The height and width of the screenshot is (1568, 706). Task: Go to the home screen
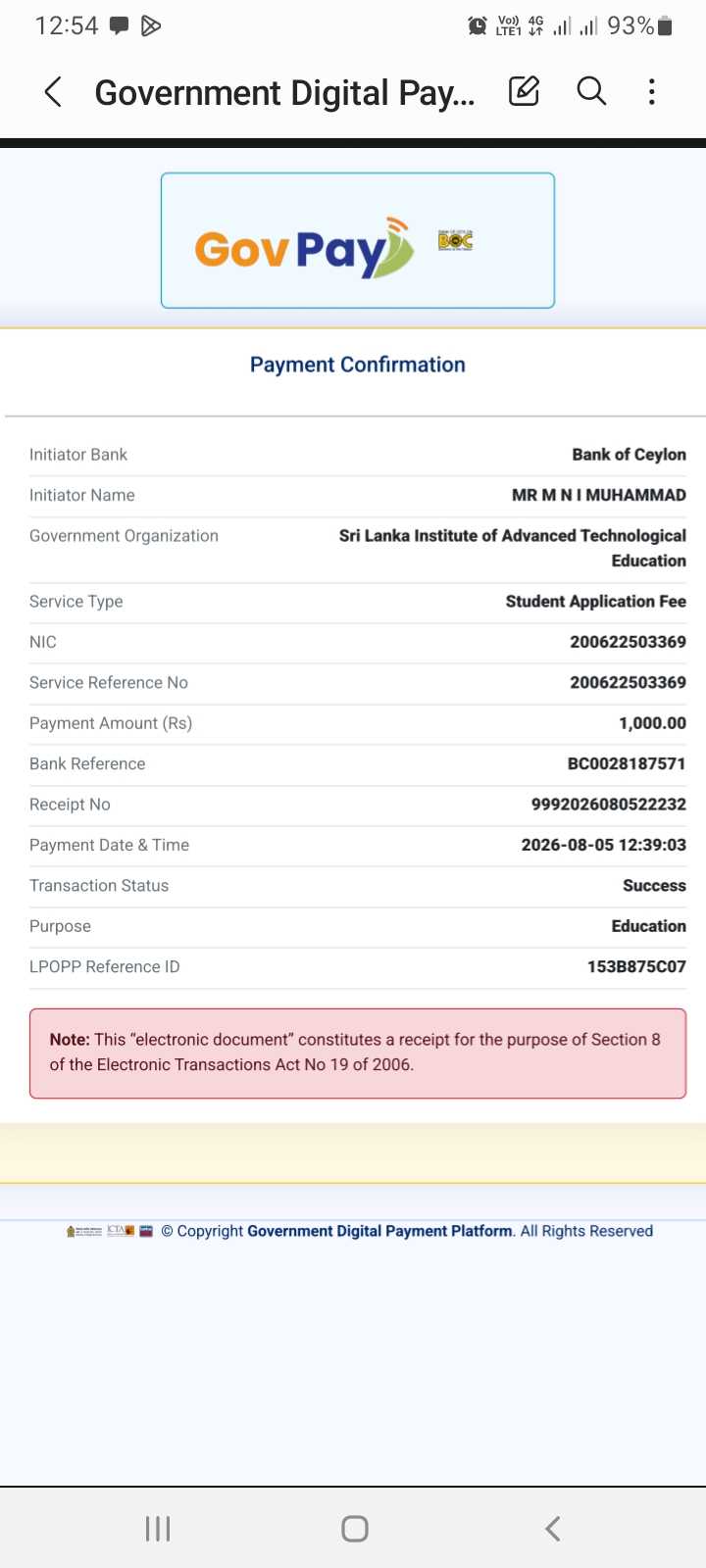(x=354, y=1529)
